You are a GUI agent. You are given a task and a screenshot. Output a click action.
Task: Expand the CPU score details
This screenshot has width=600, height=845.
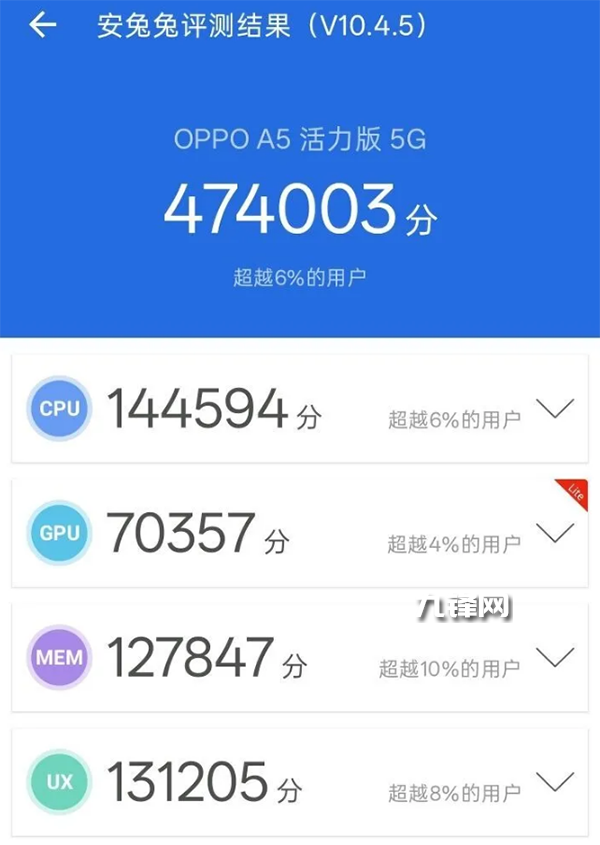(555, 407)
